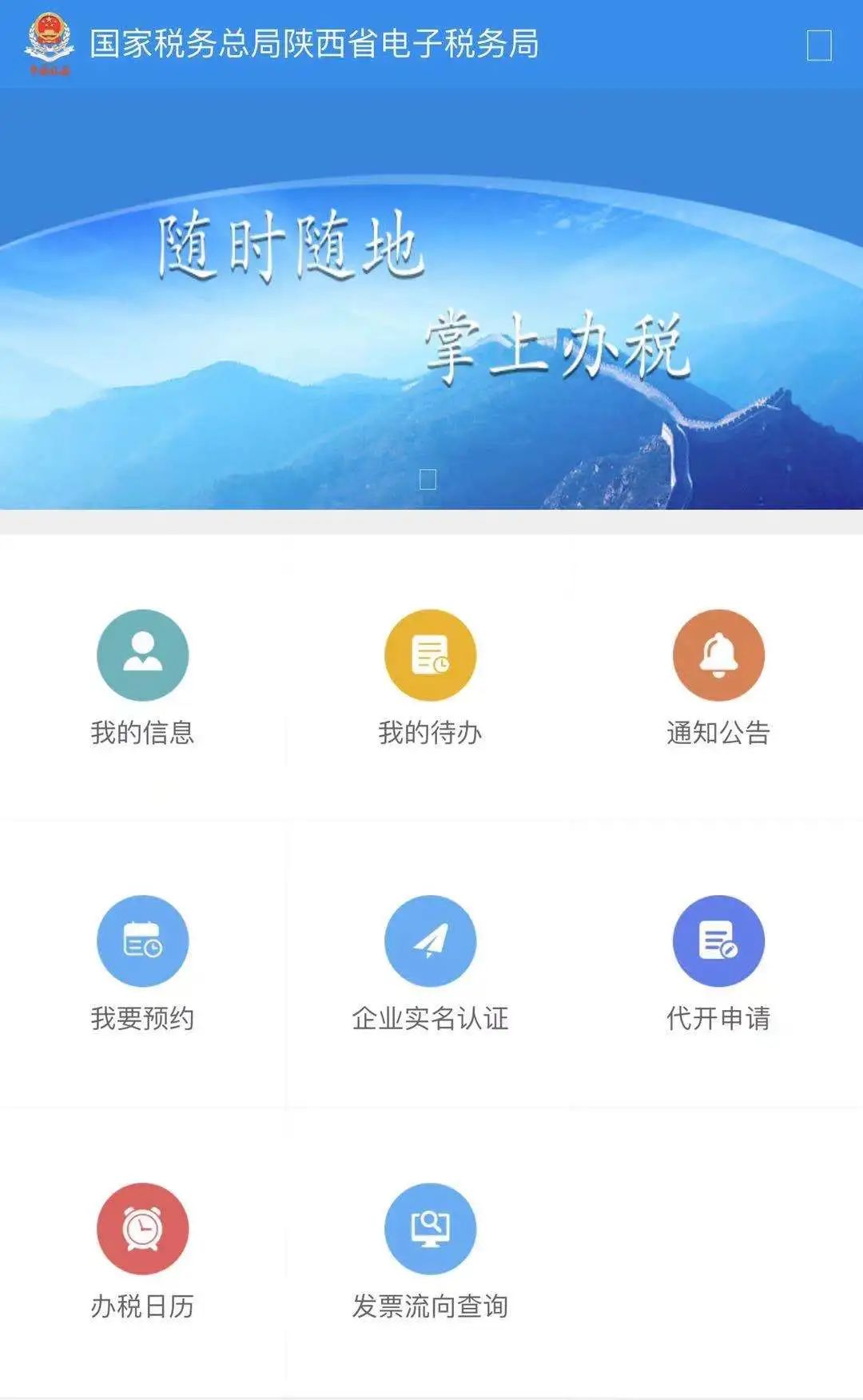Tap the 随时随地 掌上办税 banner
Image resolution: width=863 pixels, height=1400 pixels.
tap(431, 299)
